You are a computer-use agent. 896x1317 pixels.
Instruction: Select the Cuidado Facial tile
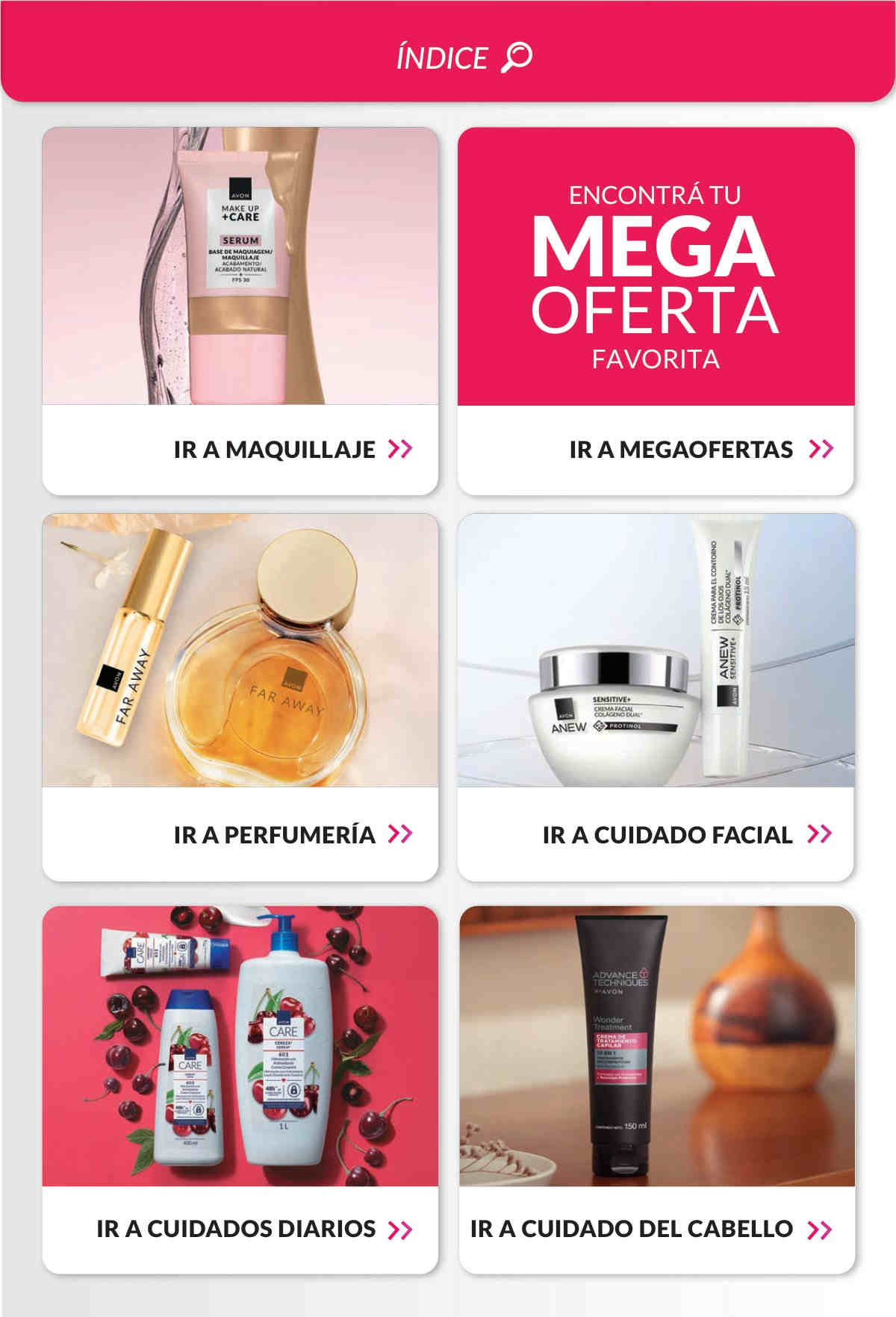[x=686, y=834]
